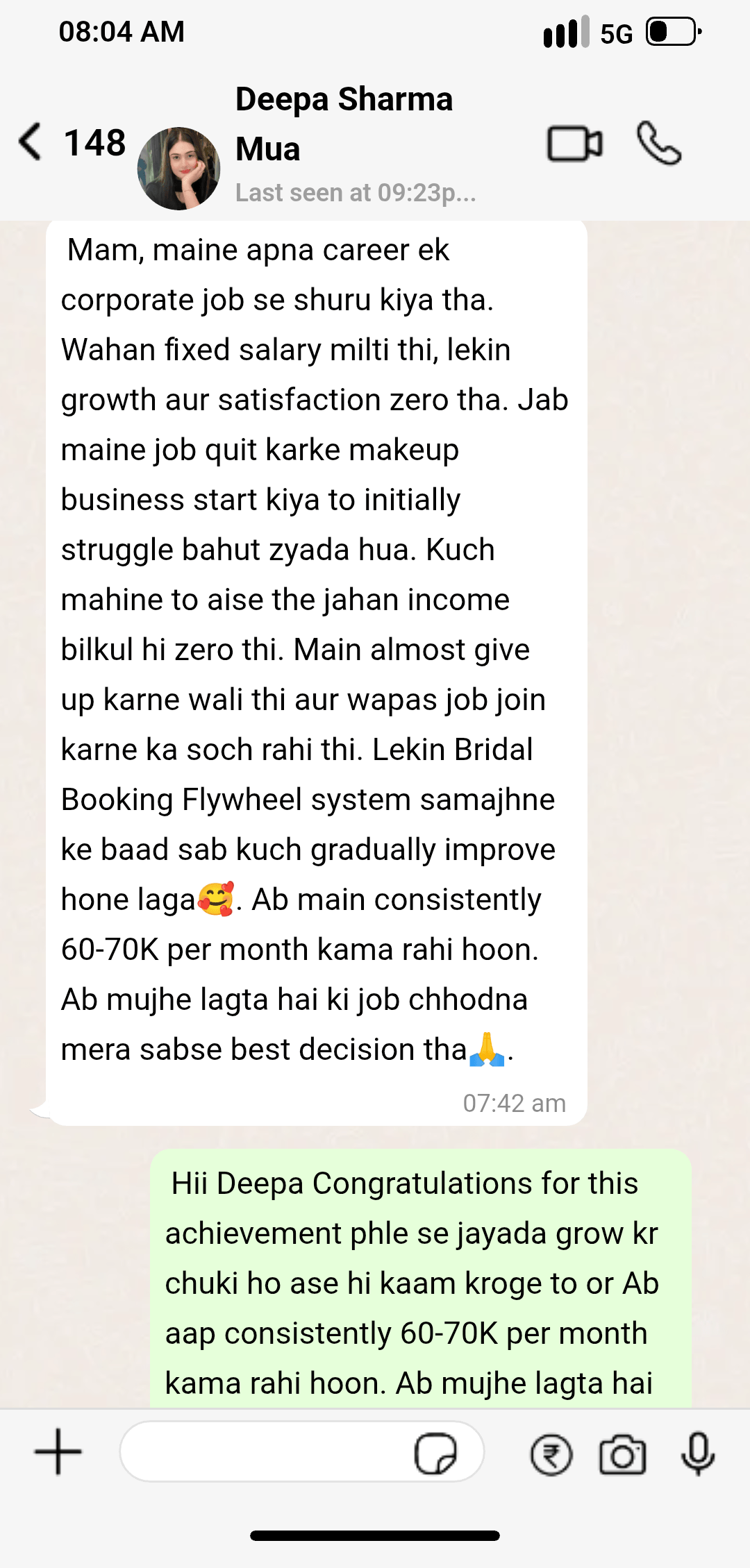Start a video call with Deepa Sharma

574,144
